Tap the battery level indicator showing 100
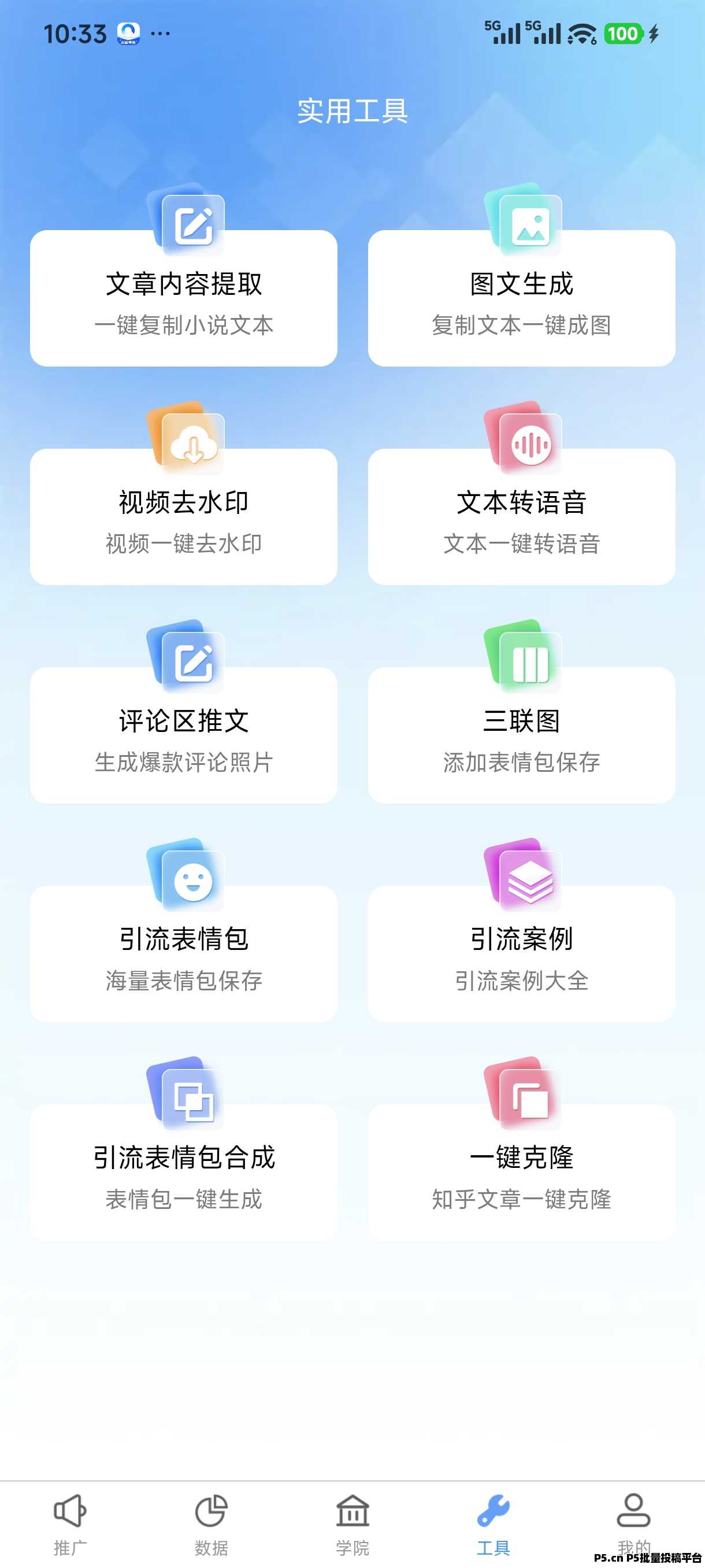Image resolution: width=705 pixels, height=1568 pixels. click(x=624, y=34)
